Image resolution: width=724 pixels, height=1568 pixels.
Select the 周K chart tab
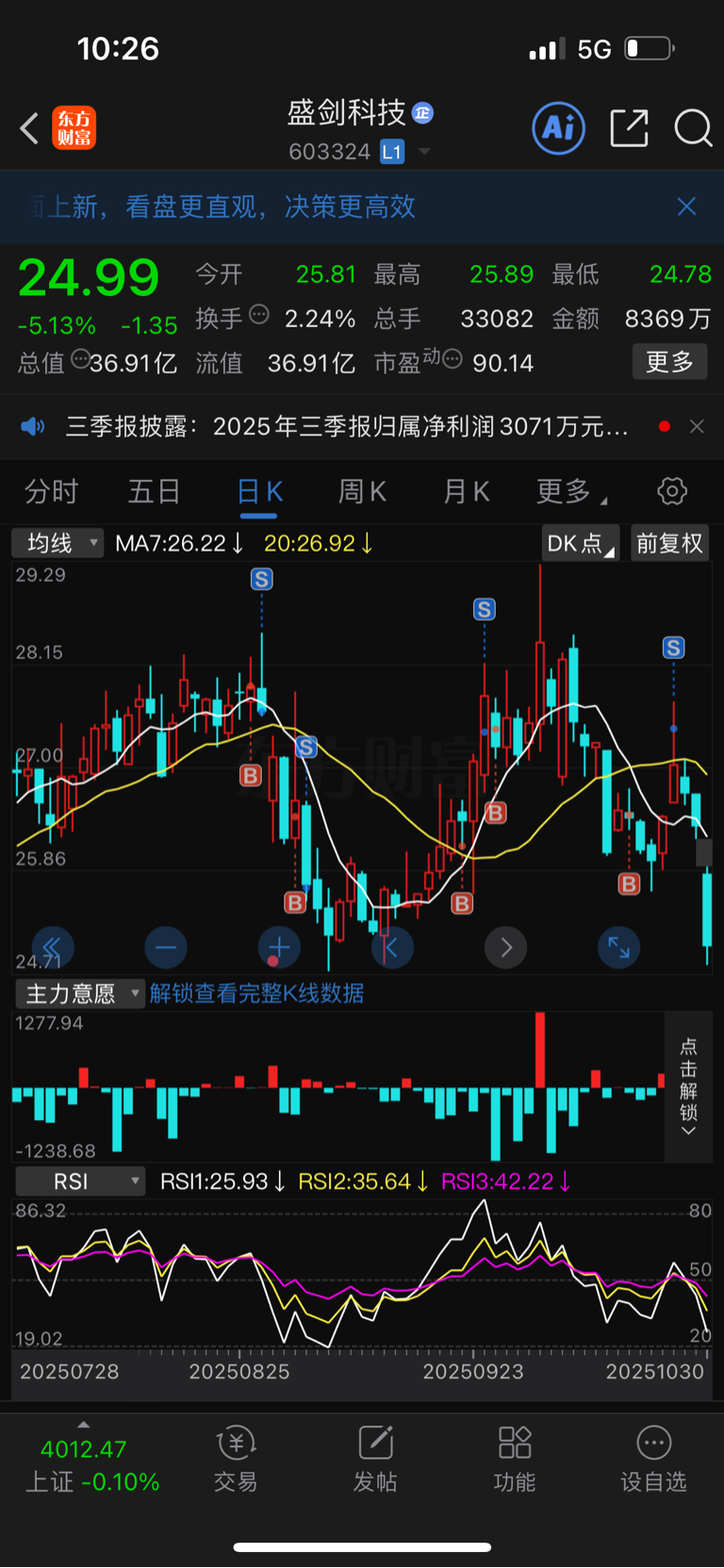(x=362, y=491)
